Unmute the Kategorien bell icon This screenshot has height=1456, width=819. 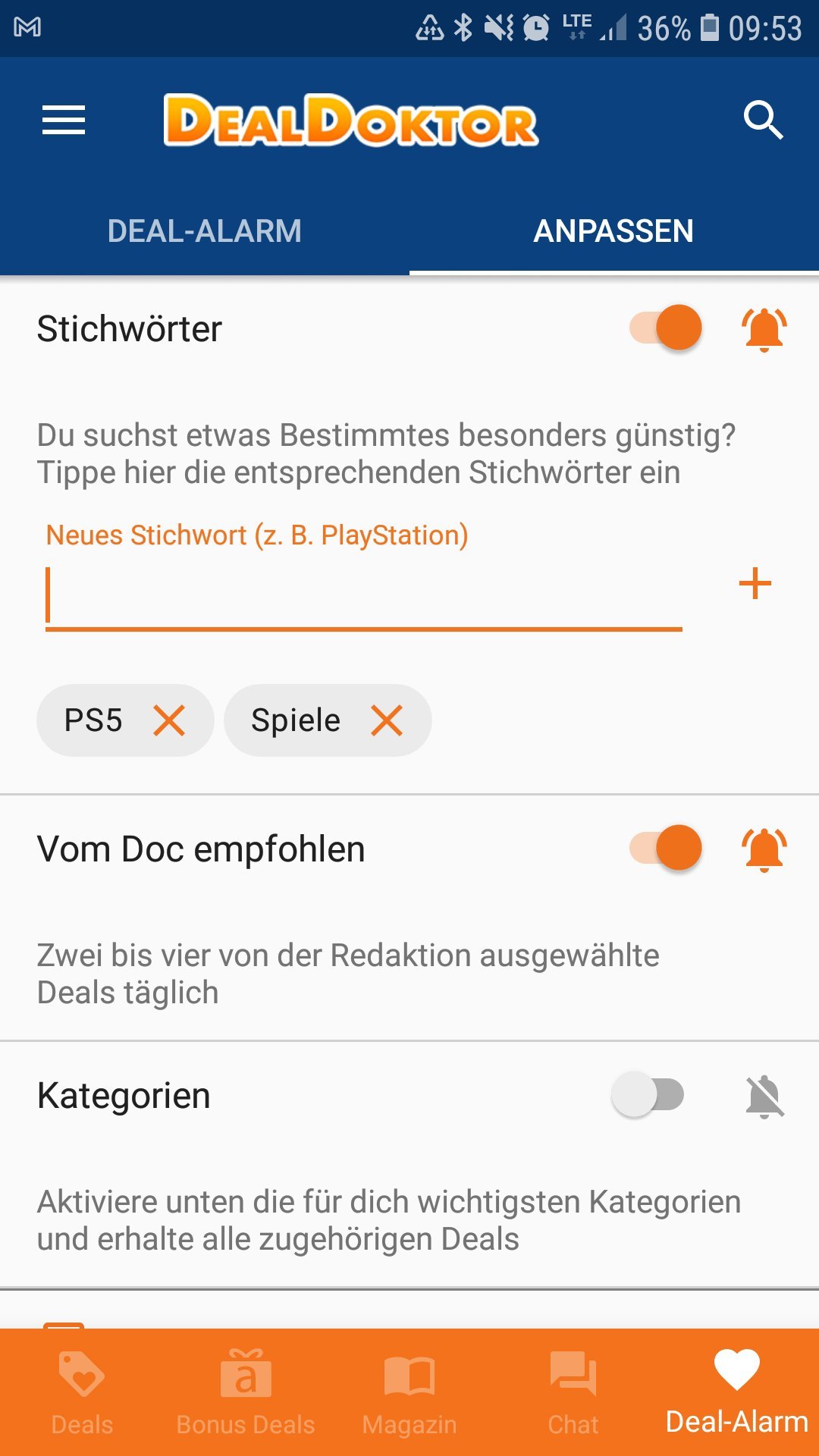click(764, 1097)
